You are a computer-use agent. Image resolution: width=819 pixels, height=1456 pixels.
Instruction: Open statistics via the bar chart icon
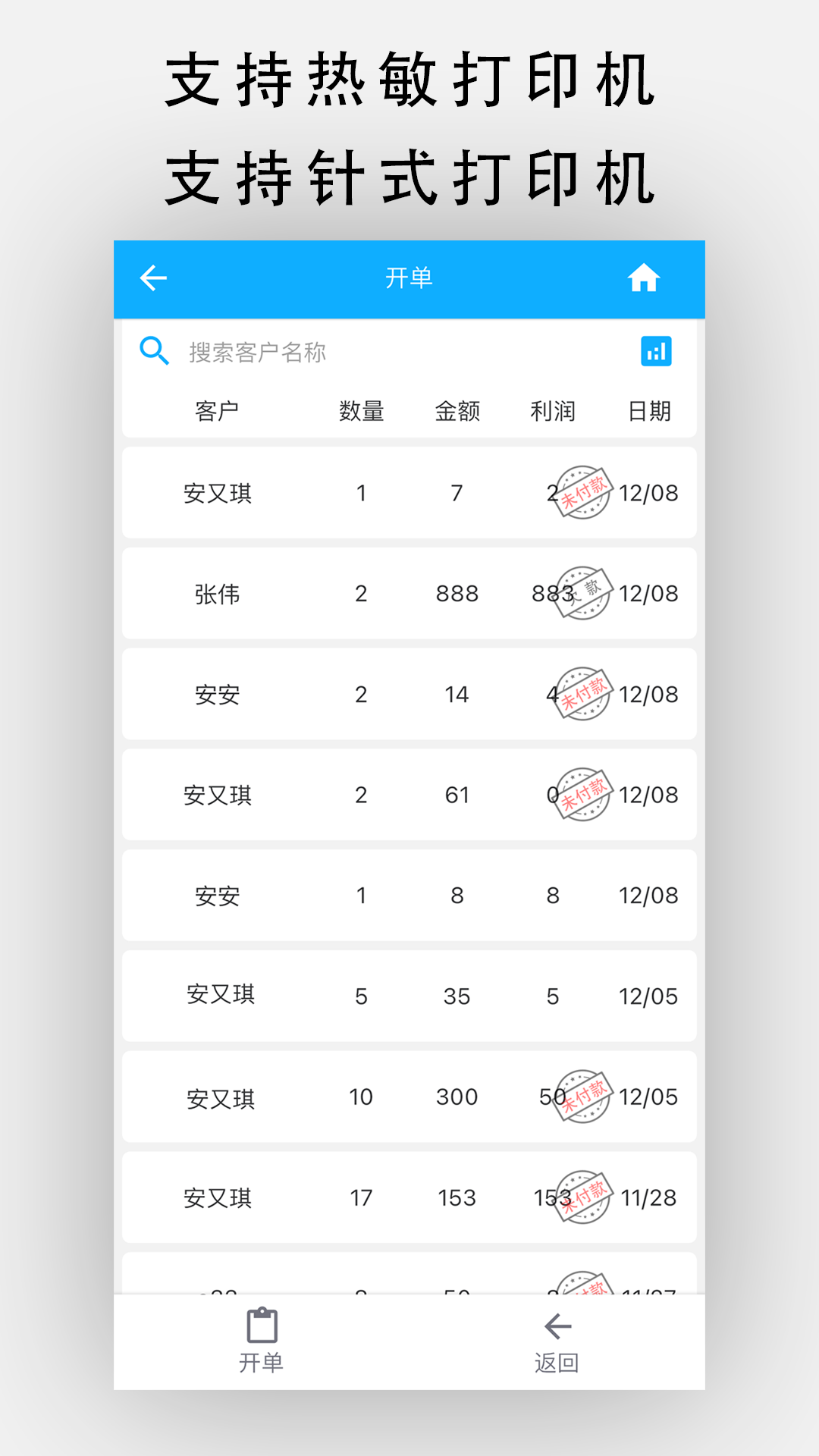[656, 351]
